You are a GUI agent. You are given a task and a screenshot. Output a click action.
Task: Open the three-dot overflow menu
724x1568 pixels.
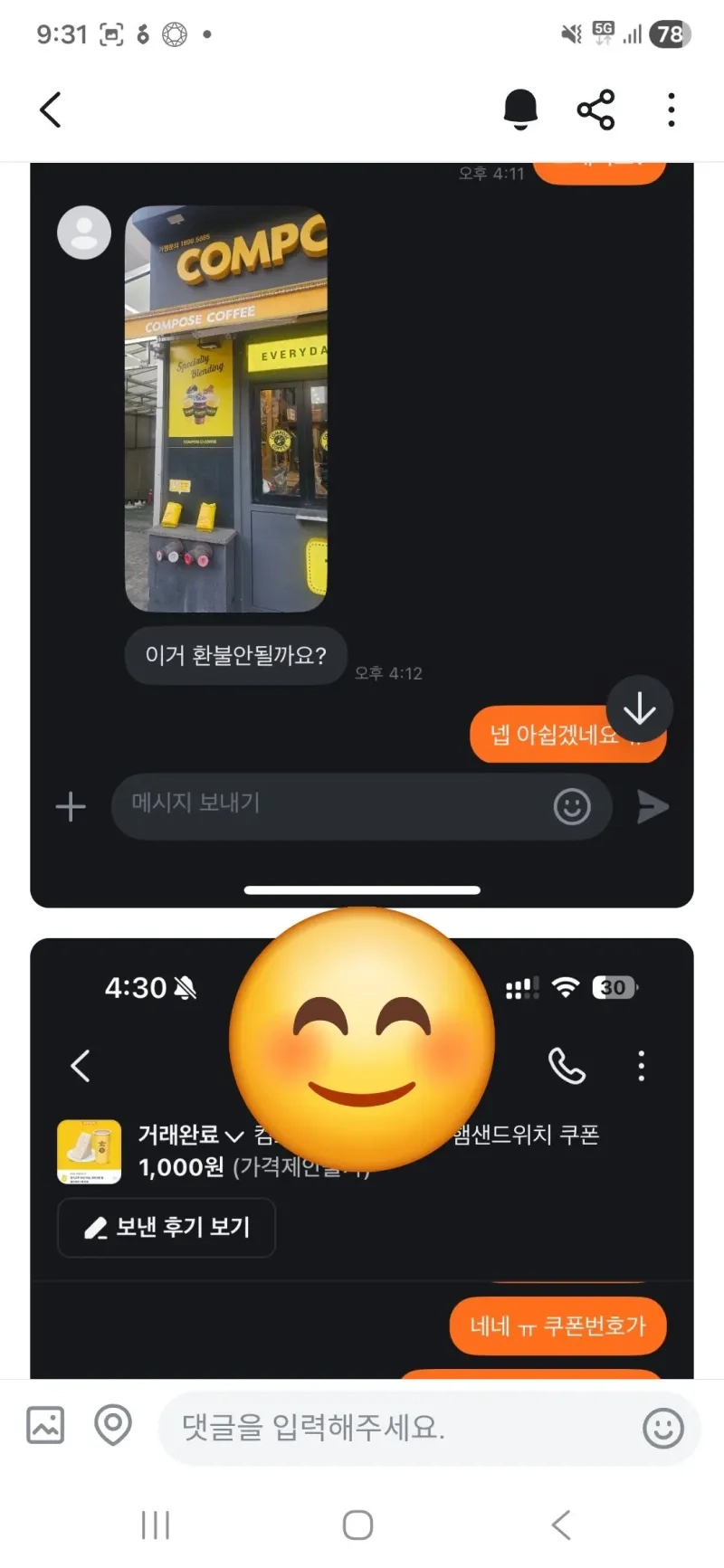pyautogui.click(x=670, y=109)
